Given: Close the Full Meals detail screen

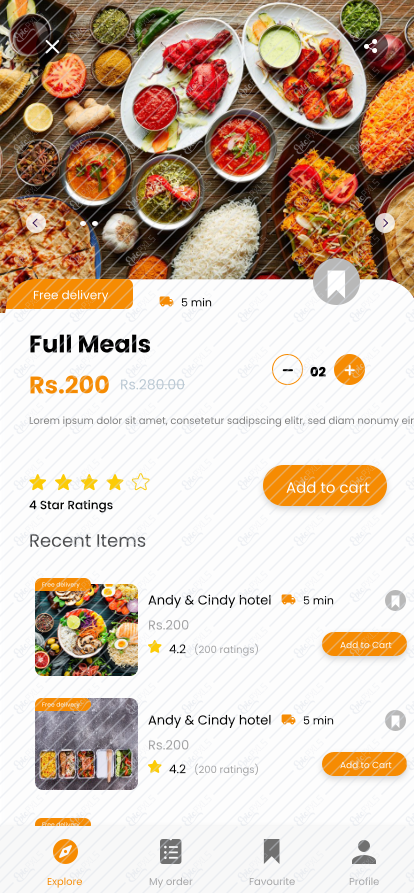Looking at the screenshot, I should tap(52, 47).
